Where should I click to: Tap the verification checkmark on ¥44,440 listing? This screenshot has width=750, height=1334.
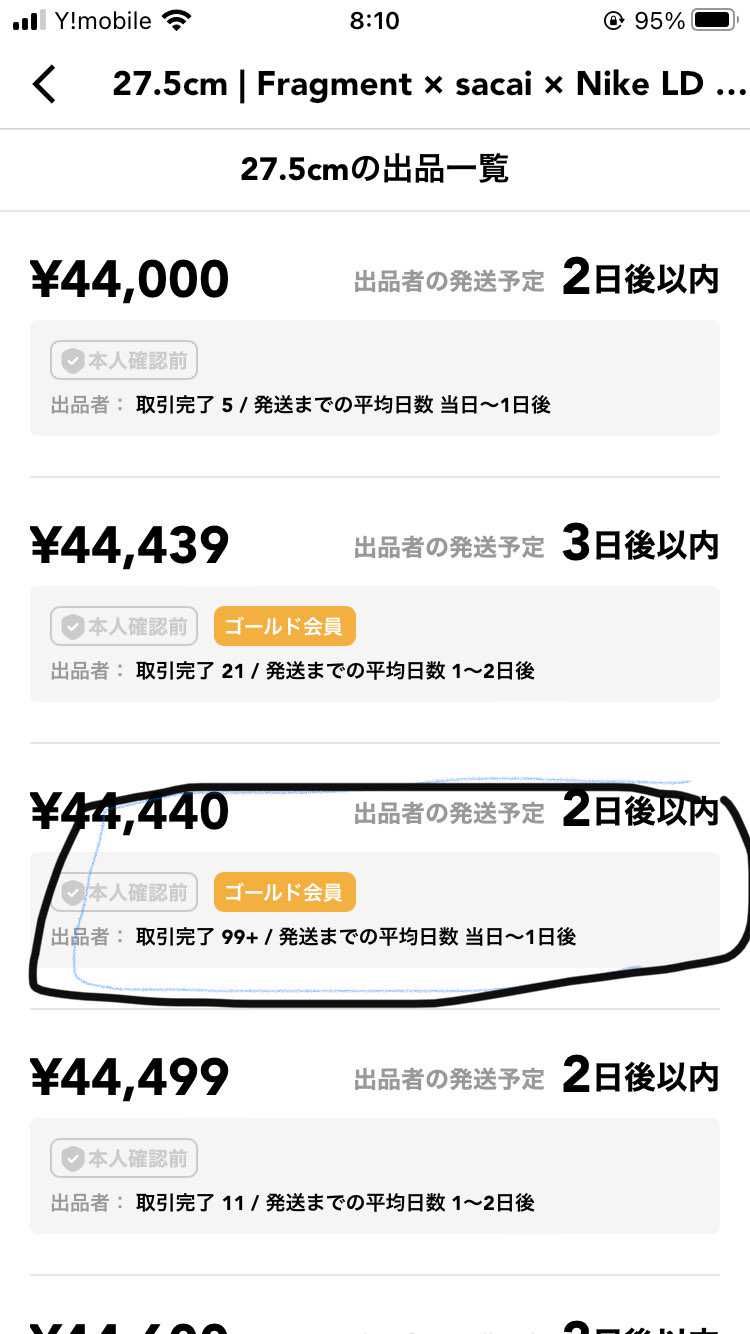point(73,892)
